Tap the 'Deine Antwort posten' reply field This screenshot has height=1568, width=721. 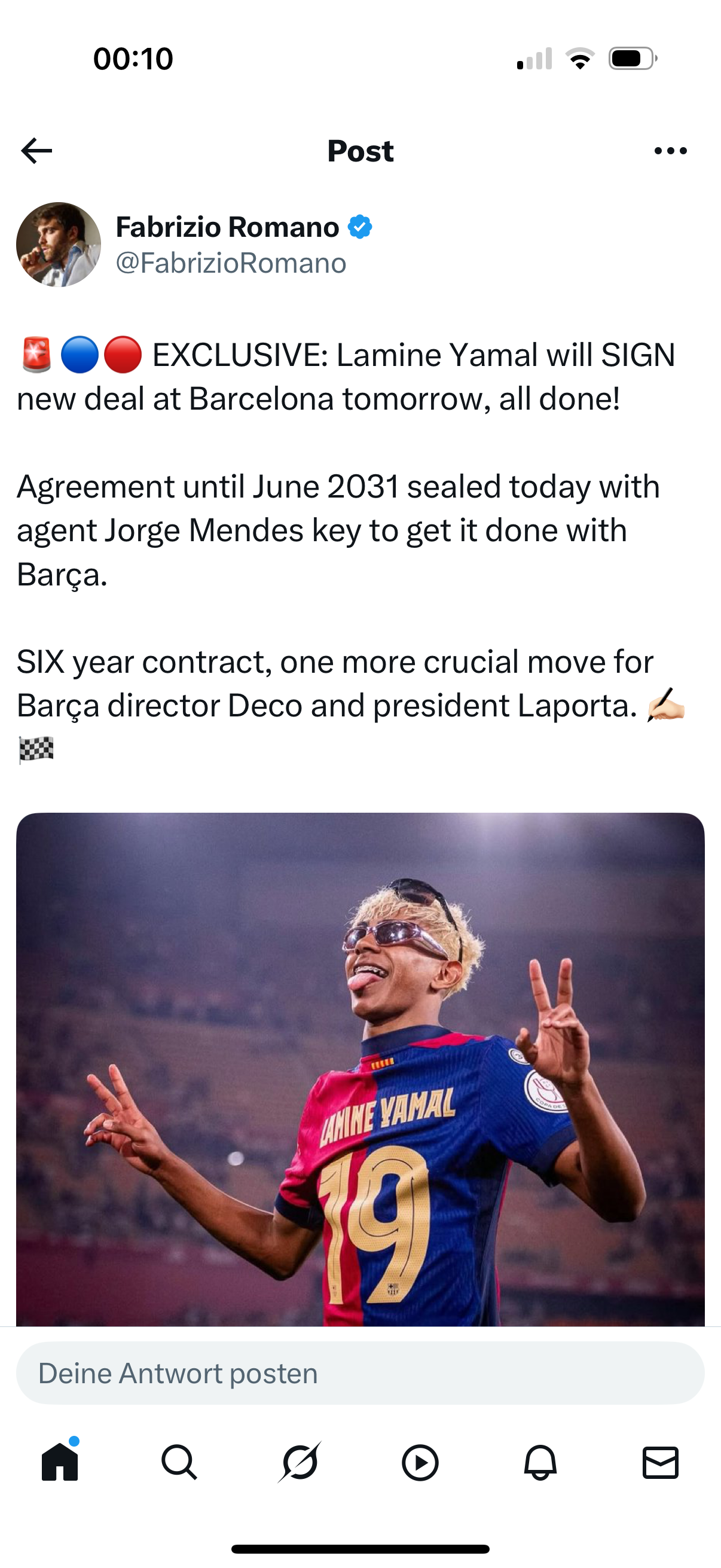coord(360,1374)
